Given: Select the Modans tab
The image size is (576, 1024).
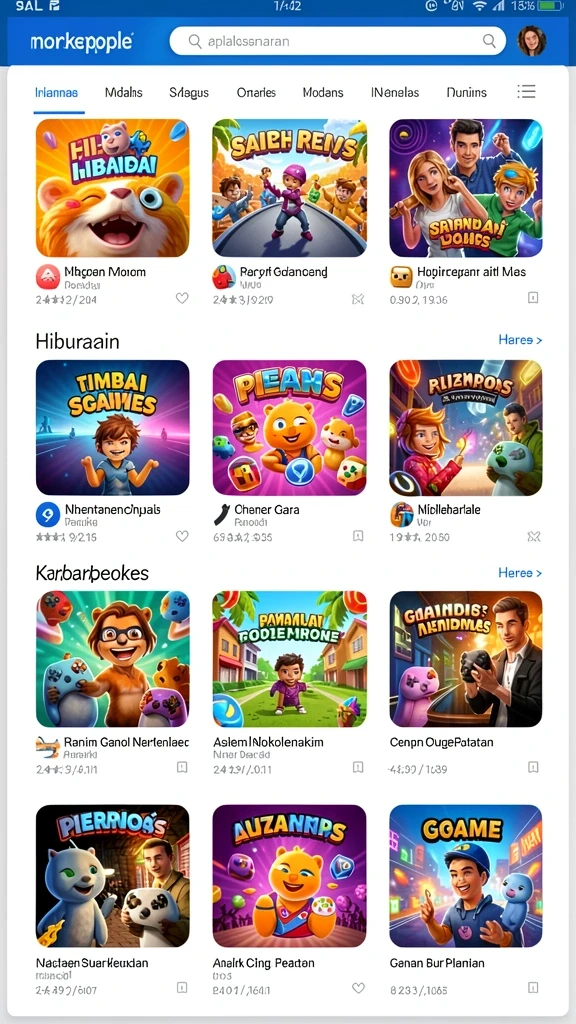Looking at the screenshot, I should 323,93.
